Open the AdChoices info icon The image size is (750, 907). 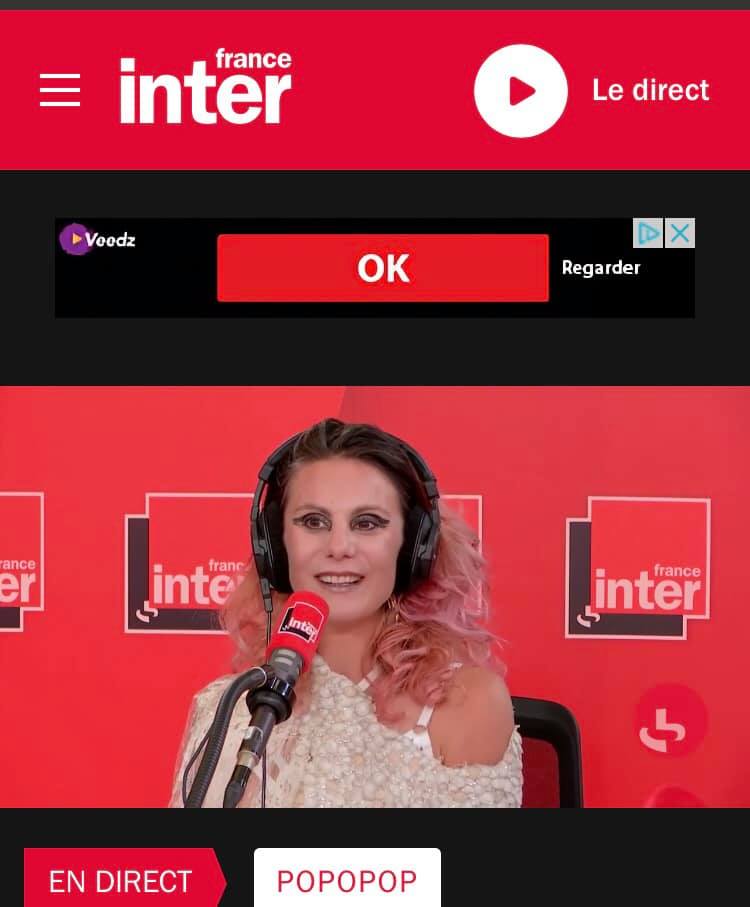pyautogui.click(x=648, y=233)
